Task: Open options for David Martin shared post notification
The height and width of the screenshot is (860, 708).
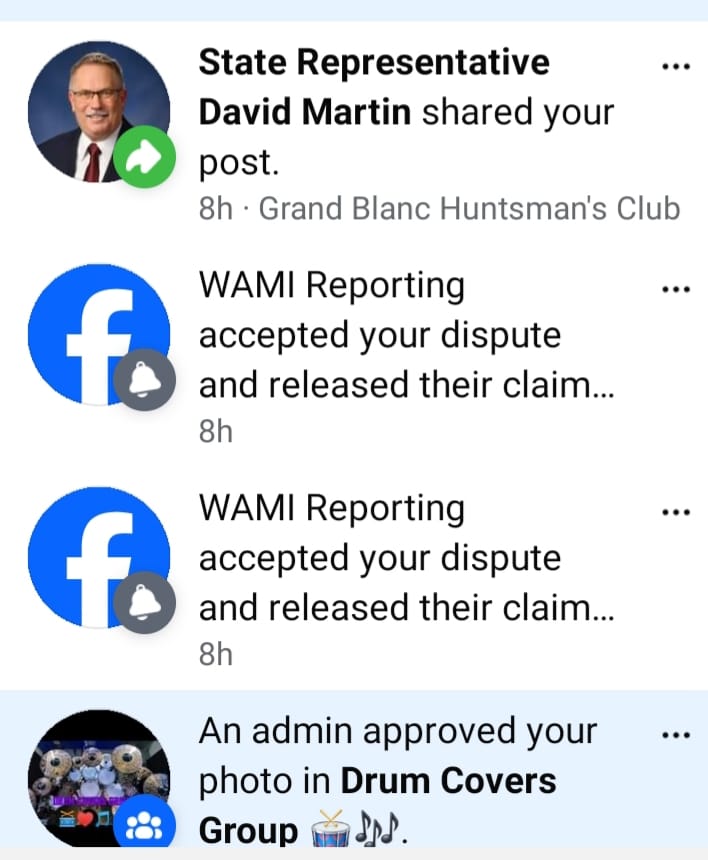Action: [x=677, y=66]
